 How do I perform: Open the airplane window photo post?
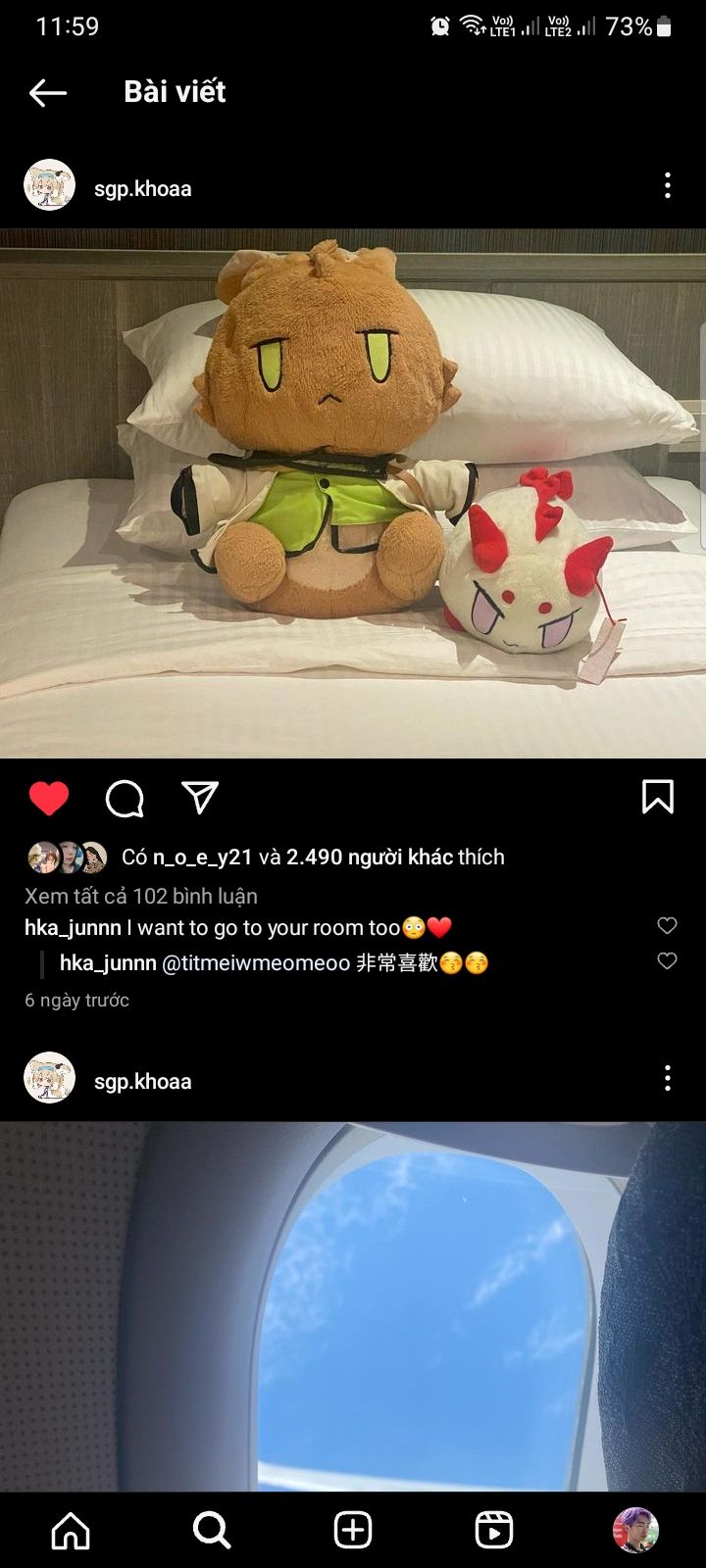point(353,1303)
